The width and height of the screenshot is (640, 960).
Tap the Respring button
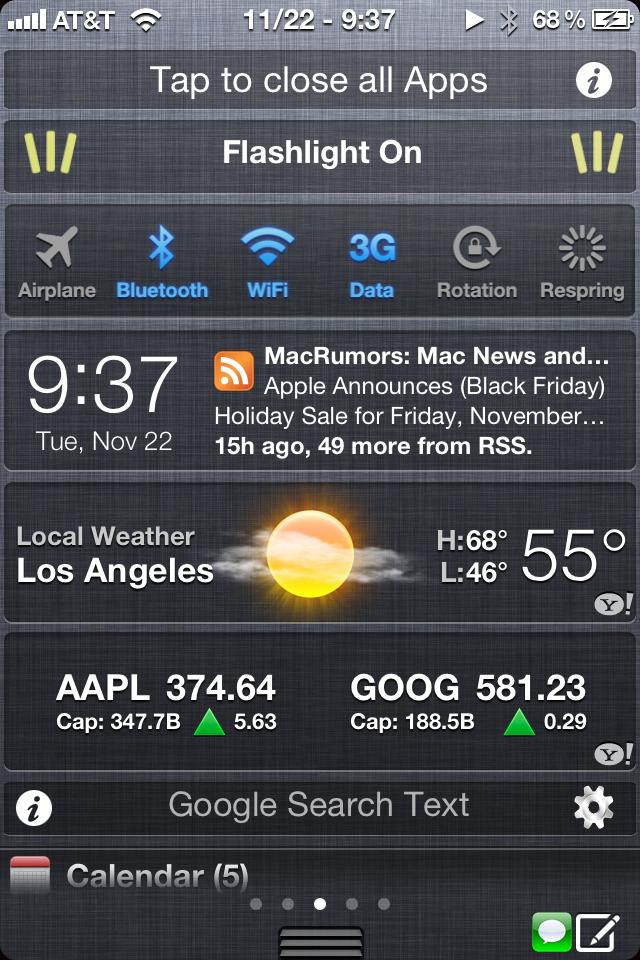tap(582, 262)
